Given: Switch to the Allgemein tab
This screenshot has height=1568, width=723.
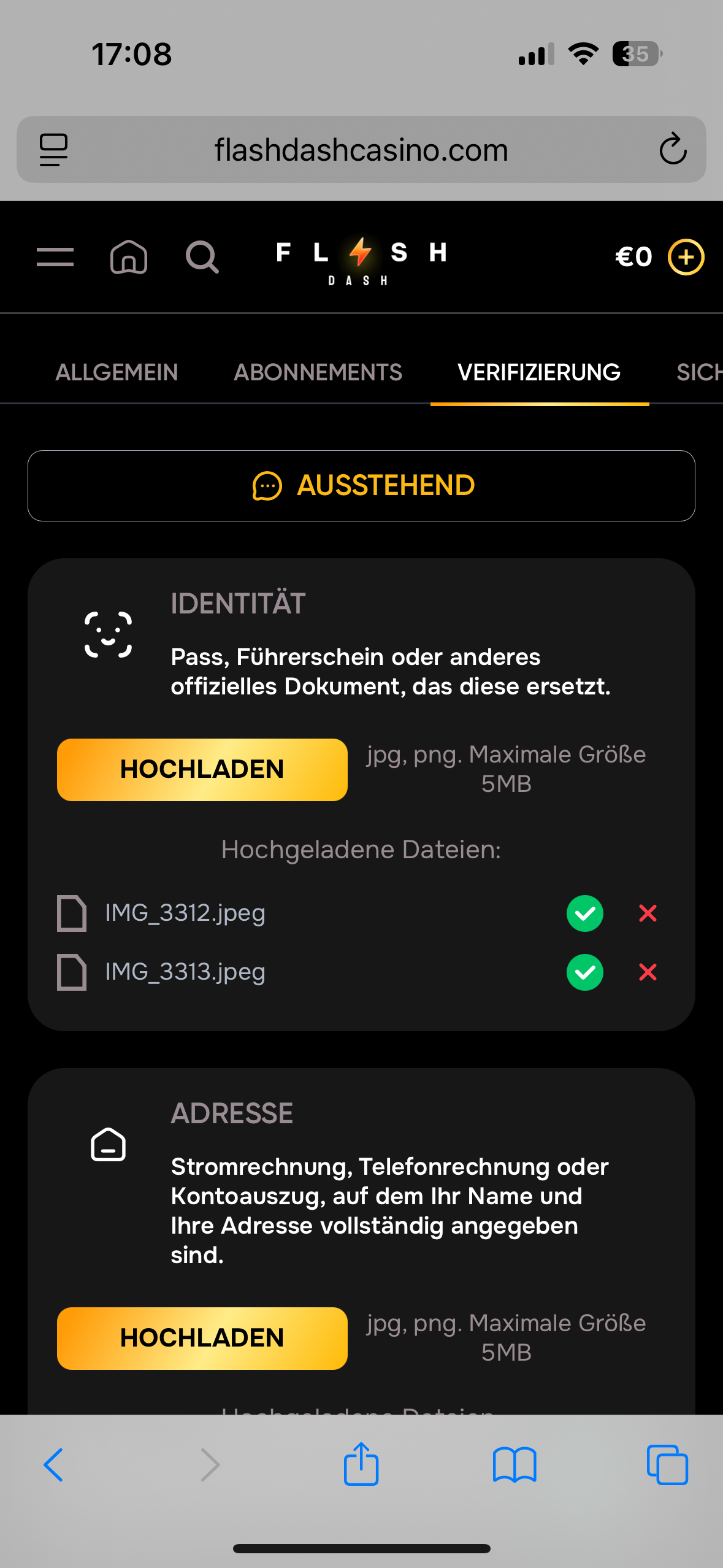Looking at the screenshot, I should pos(117,372).
